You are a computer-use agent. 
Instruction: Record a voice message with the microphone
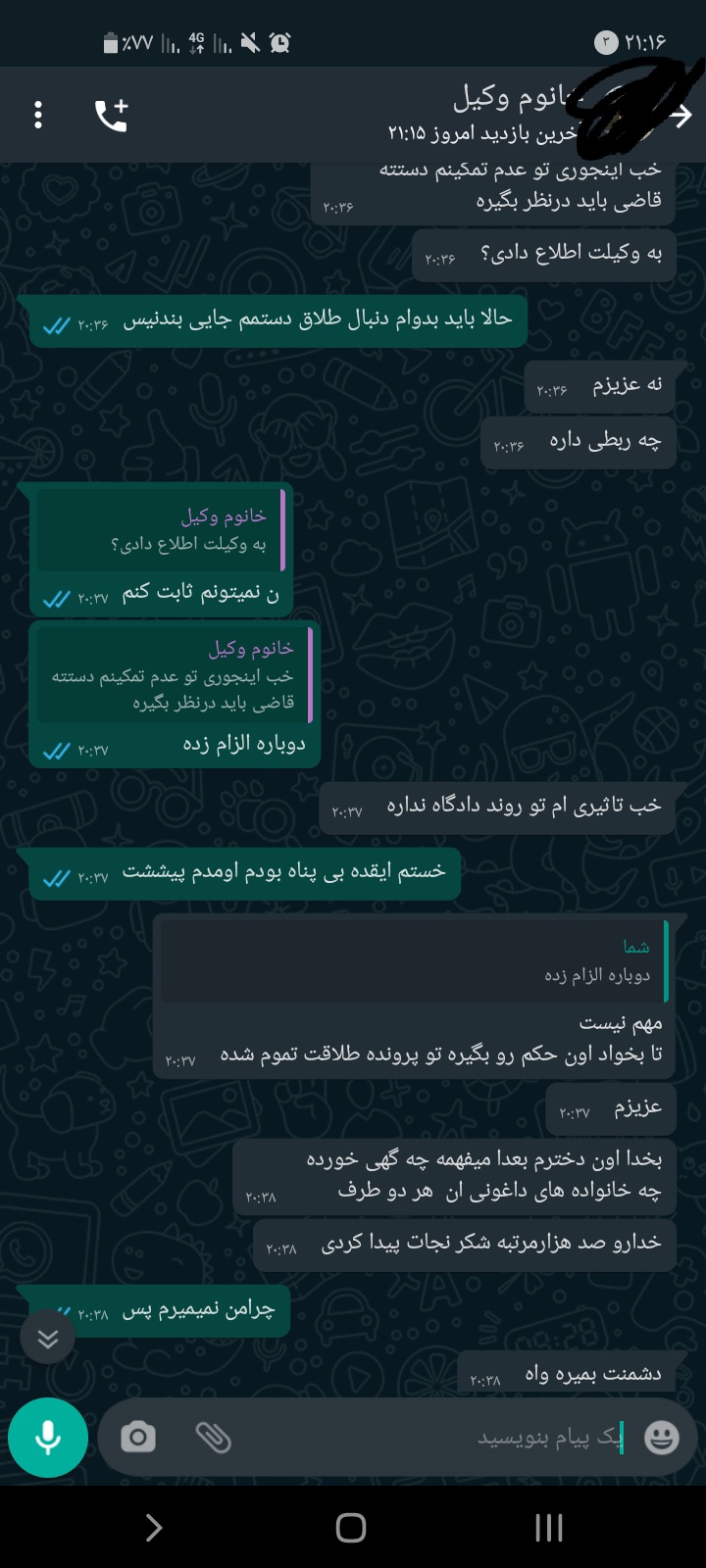[x=48, y=1438]
